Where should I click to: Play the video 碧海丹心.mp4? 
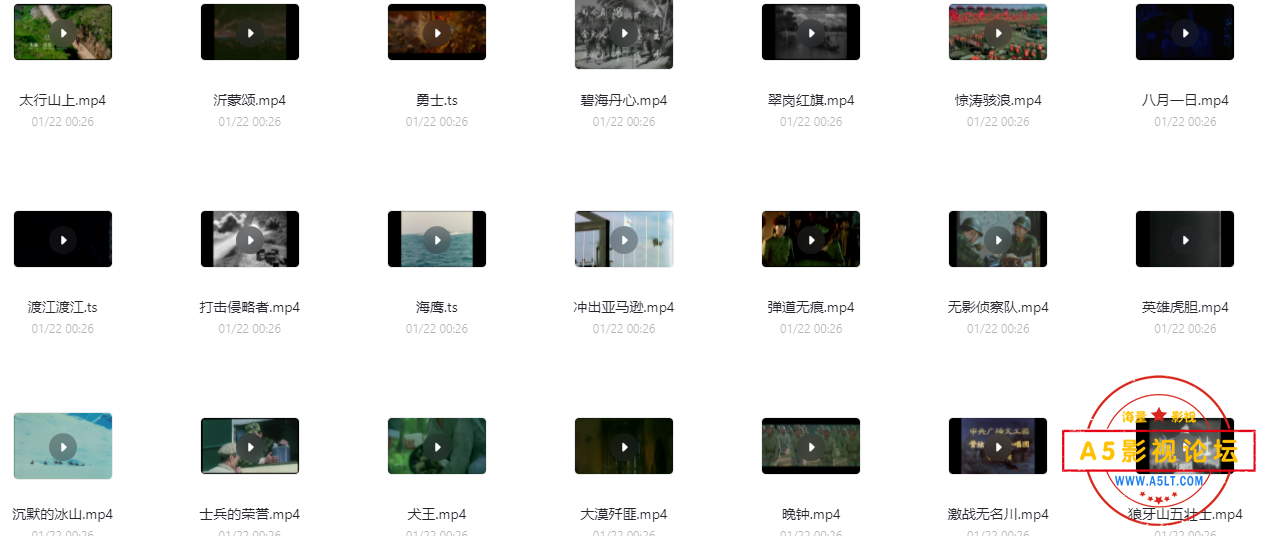624,33
